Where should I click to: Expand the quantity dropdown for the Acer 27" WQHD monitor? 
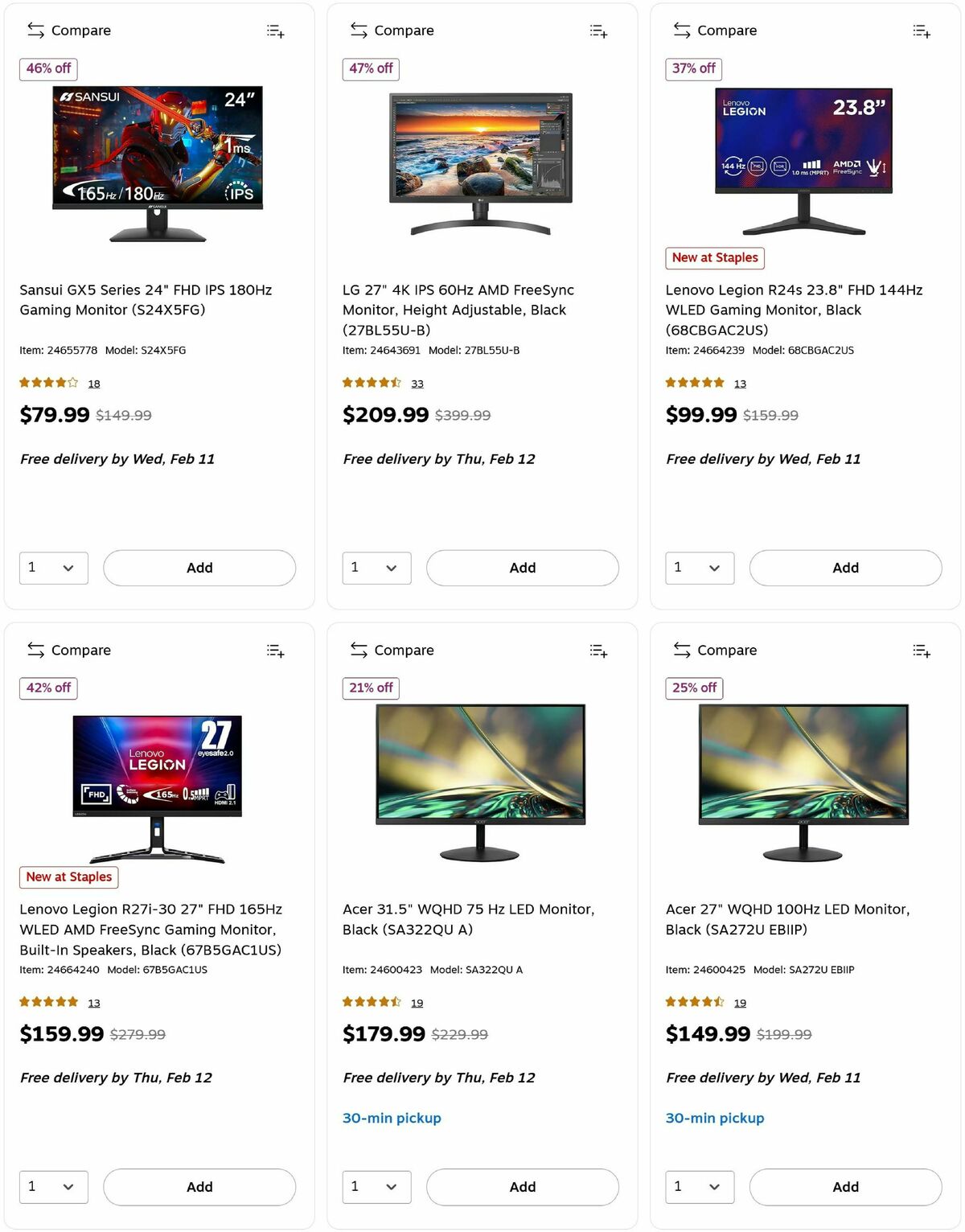(x=700, y=1187)
